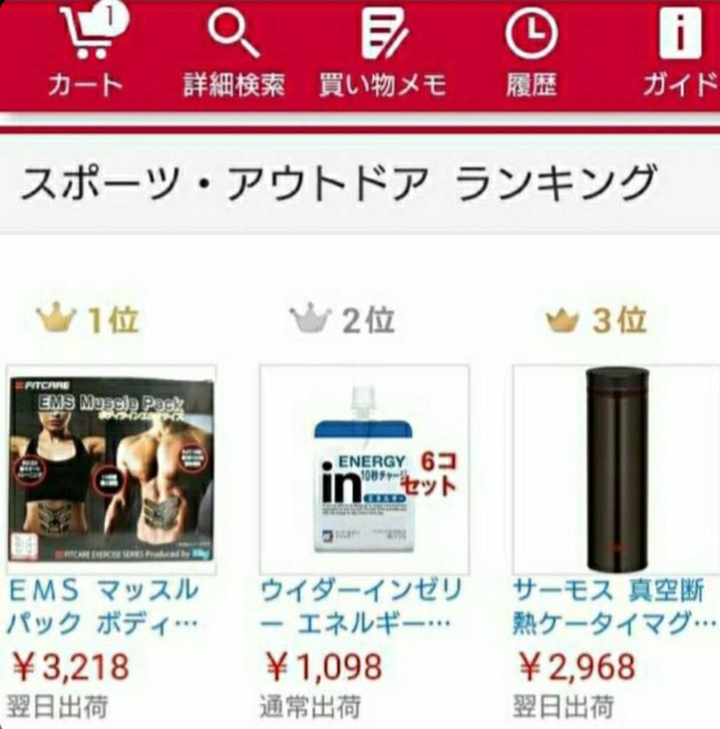Viewport: 720px width, 729px height.
Task: Tap the サーモス 真空断熱ケータイマグ title link
Action: pyautogui.click(x=614, y=606)
